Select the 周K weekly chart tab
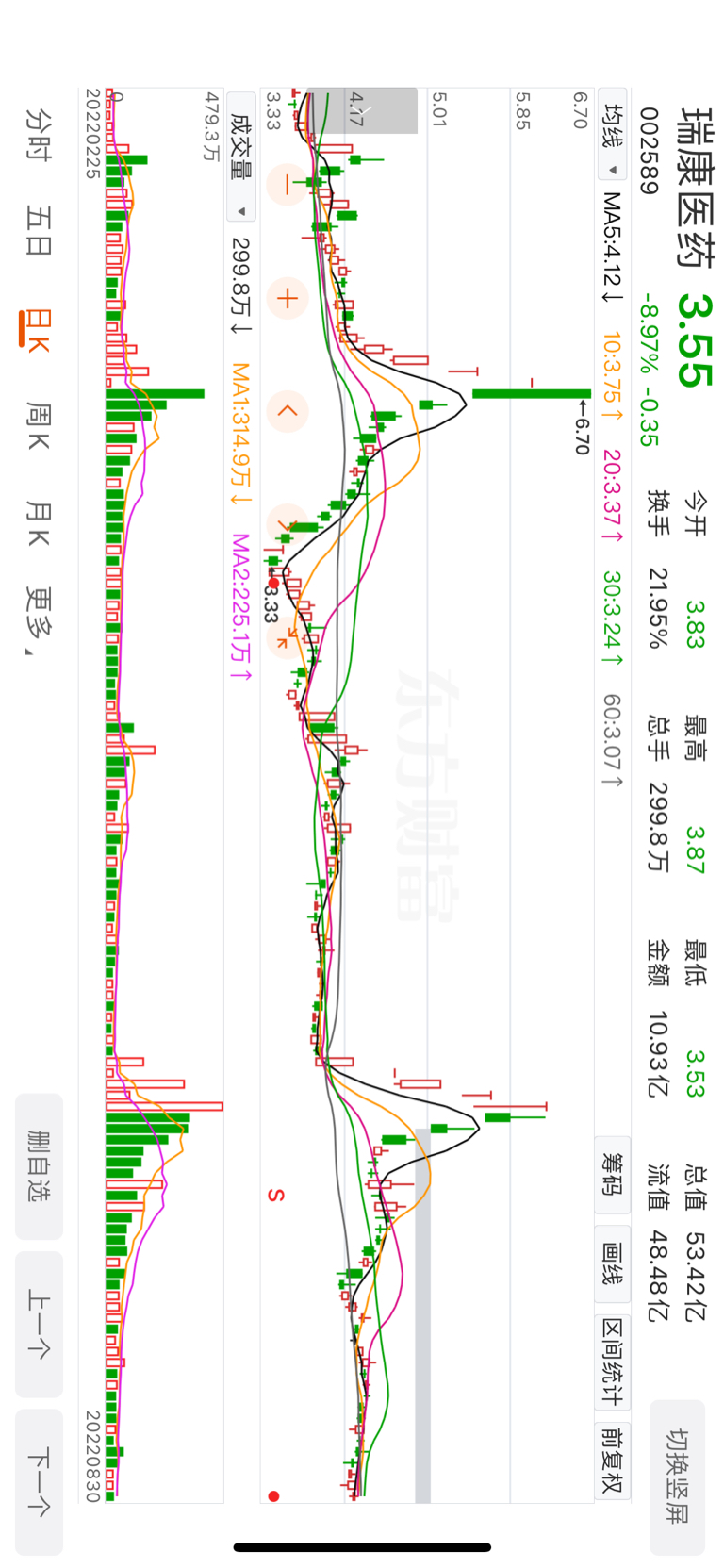Screen dimensions: 724x1568 pyautogui.click(x=38, y=426)
